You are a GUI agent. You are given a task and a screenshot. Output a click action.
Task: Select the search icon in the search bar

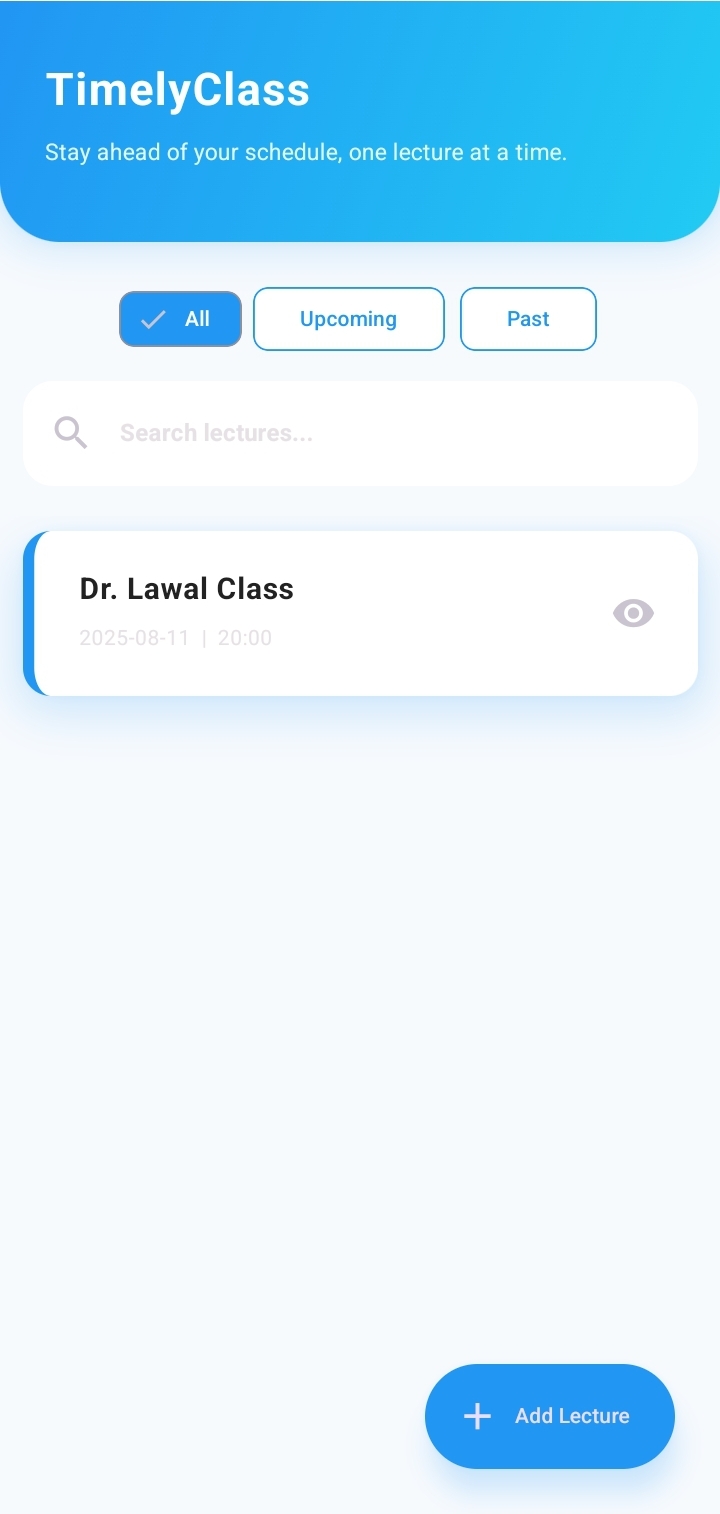70,432
